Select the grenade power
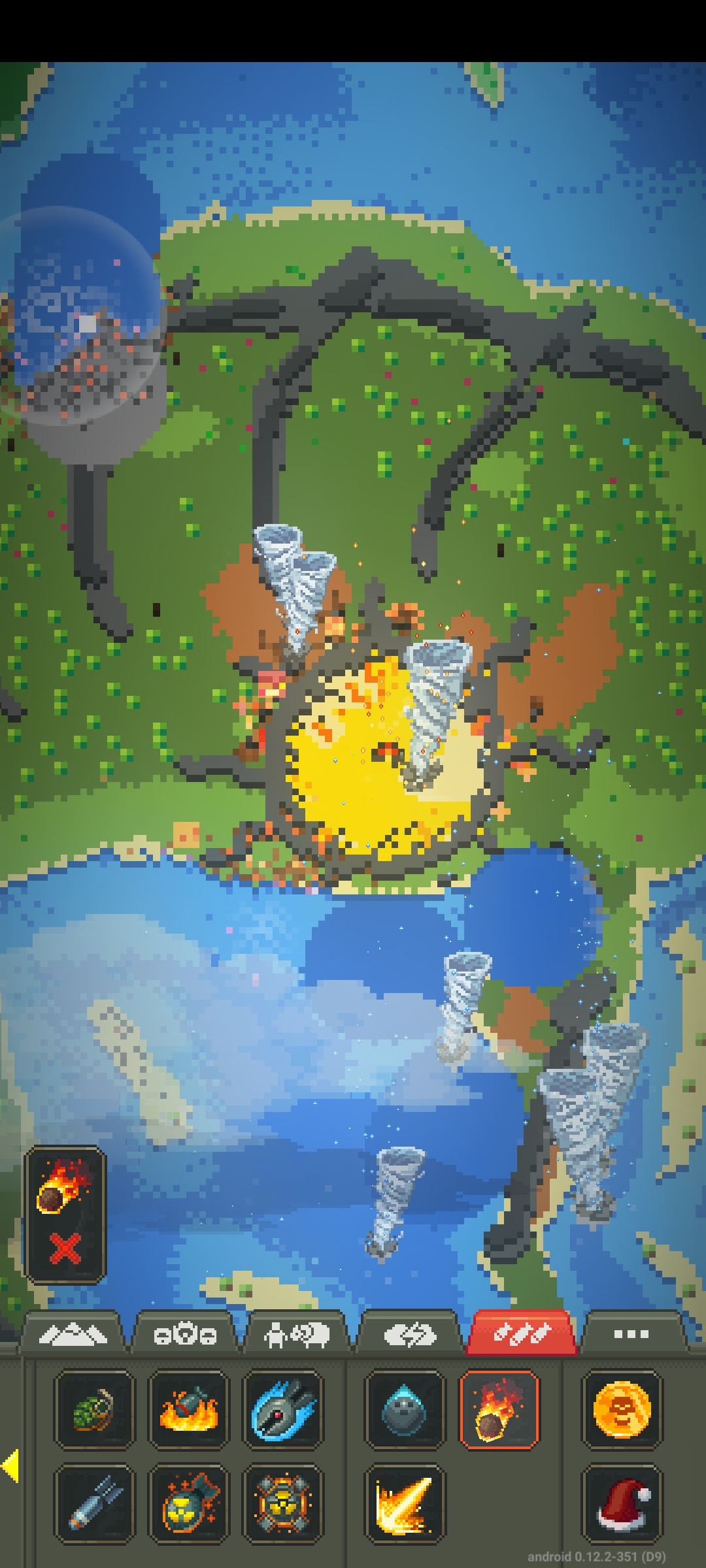The image size is (706, 1568). 95,1409
